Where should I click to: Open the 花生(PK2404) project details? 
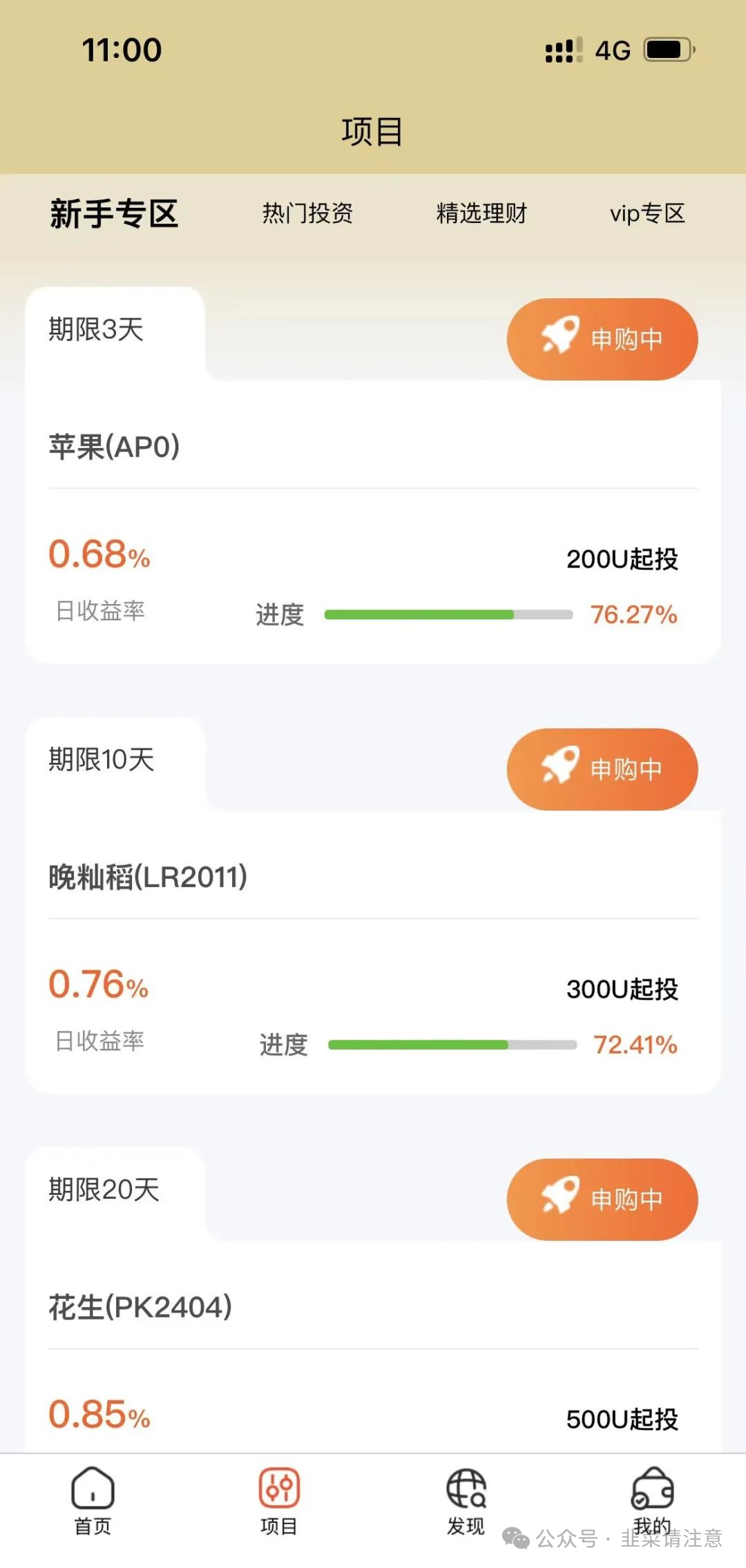[140, 1307]
